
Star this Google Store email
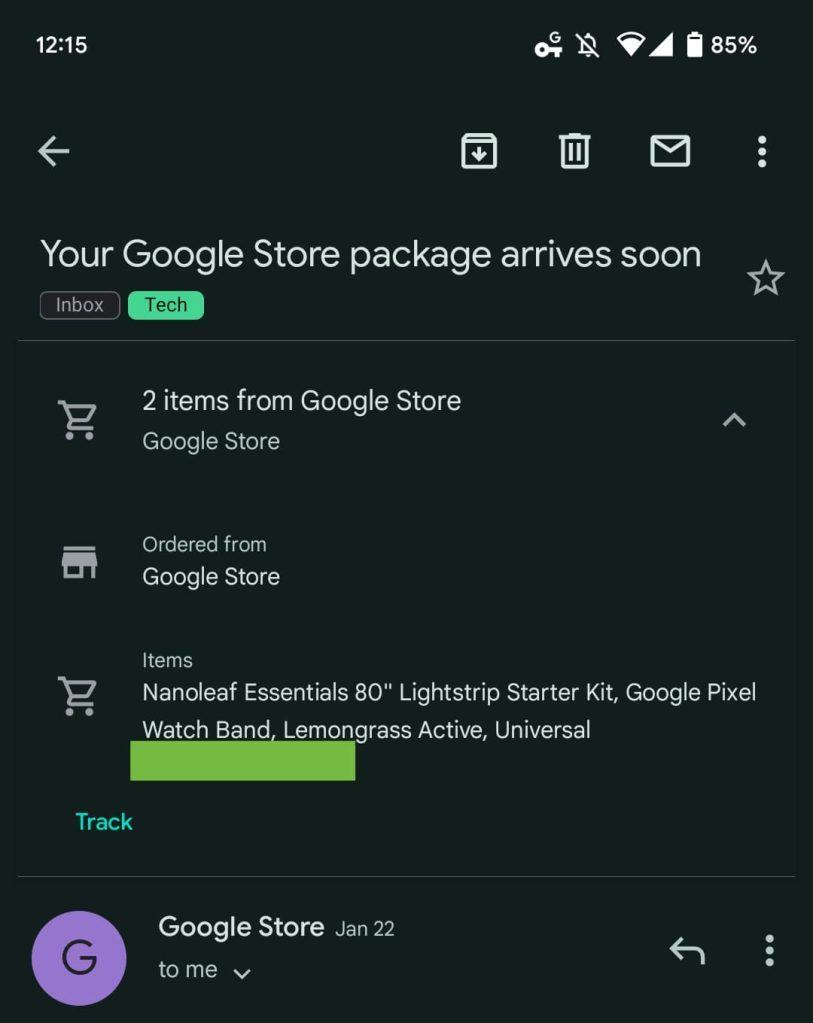[x=765, y=279]
